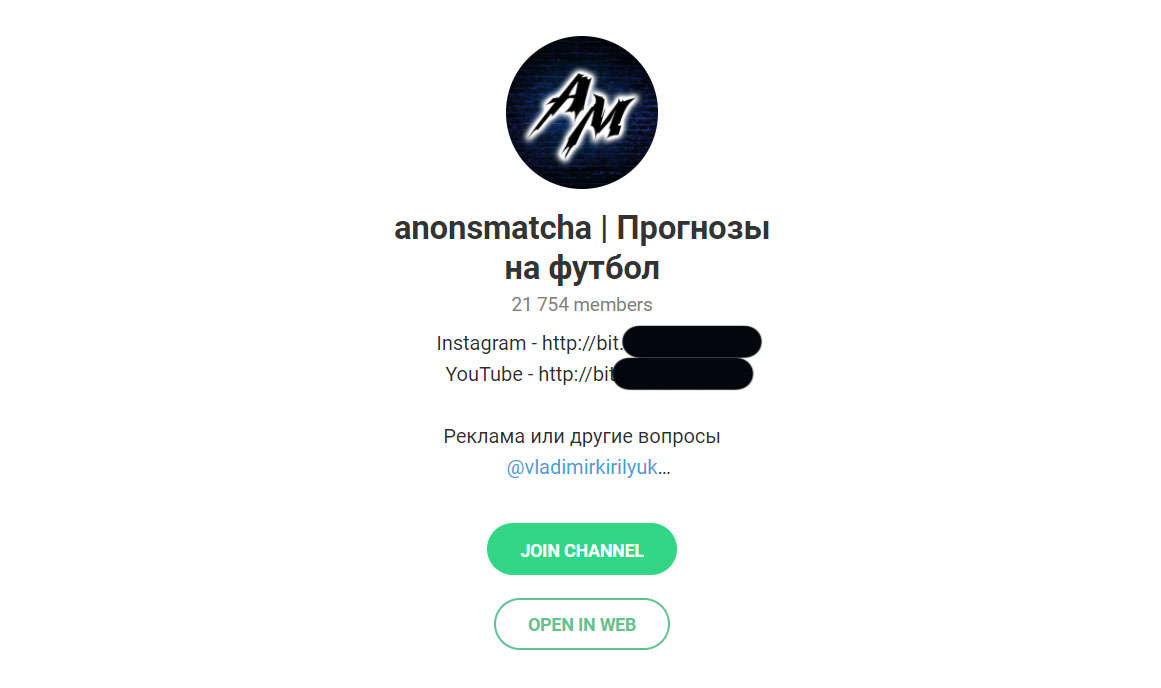Tap the Open in Web button
Viewport: 1161px width, 688px height.
(581, 625)
